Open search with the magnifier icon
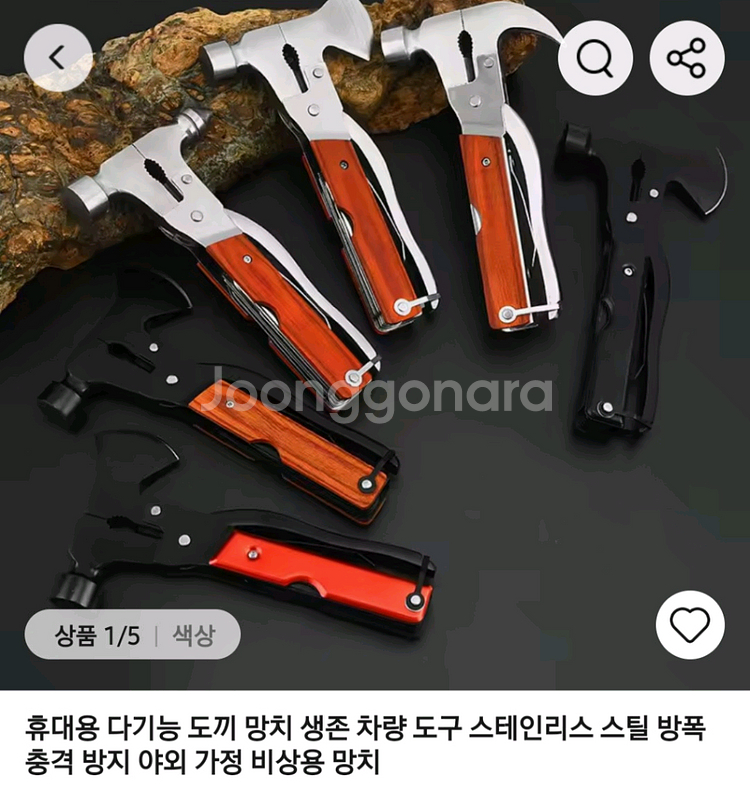The height and width of the screenshot is (789, 750). click(x=595, y=59)
